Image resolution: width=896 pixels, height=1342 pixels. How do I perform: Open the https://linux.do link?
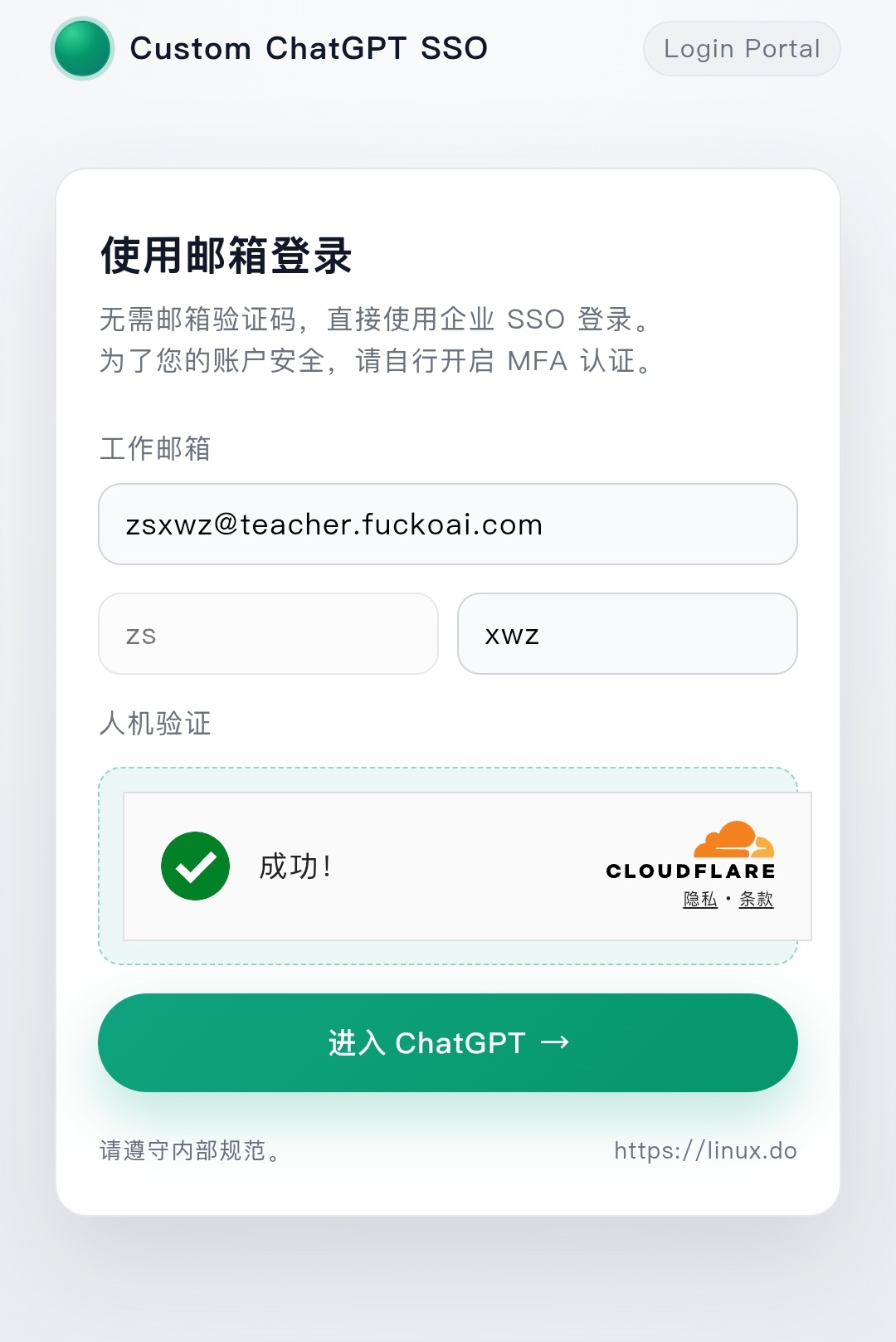coord(705,1150)
